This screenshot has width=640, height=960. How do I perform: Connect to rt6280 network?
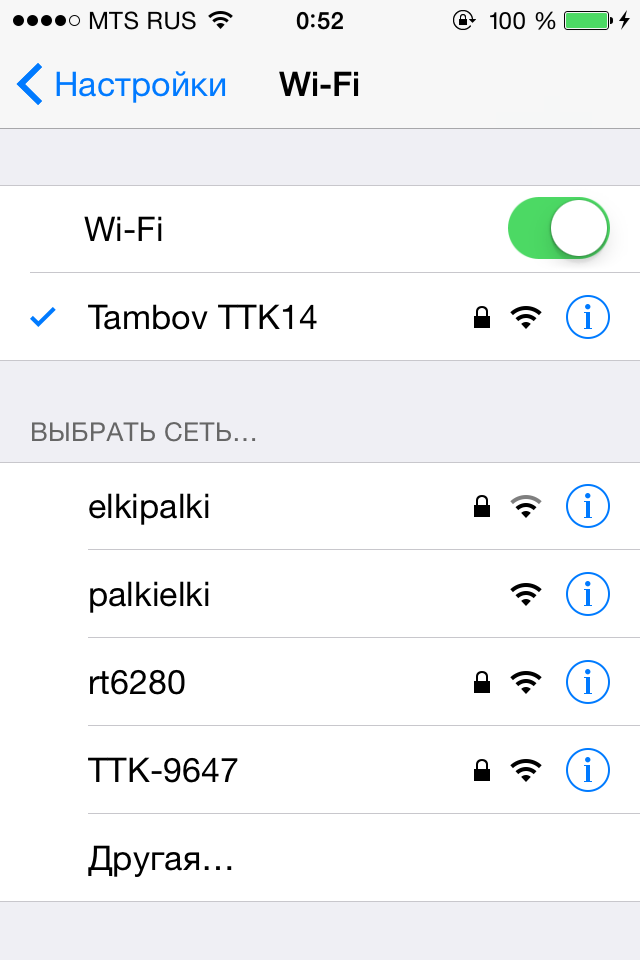pyautogui.click(x=137, y=683)
